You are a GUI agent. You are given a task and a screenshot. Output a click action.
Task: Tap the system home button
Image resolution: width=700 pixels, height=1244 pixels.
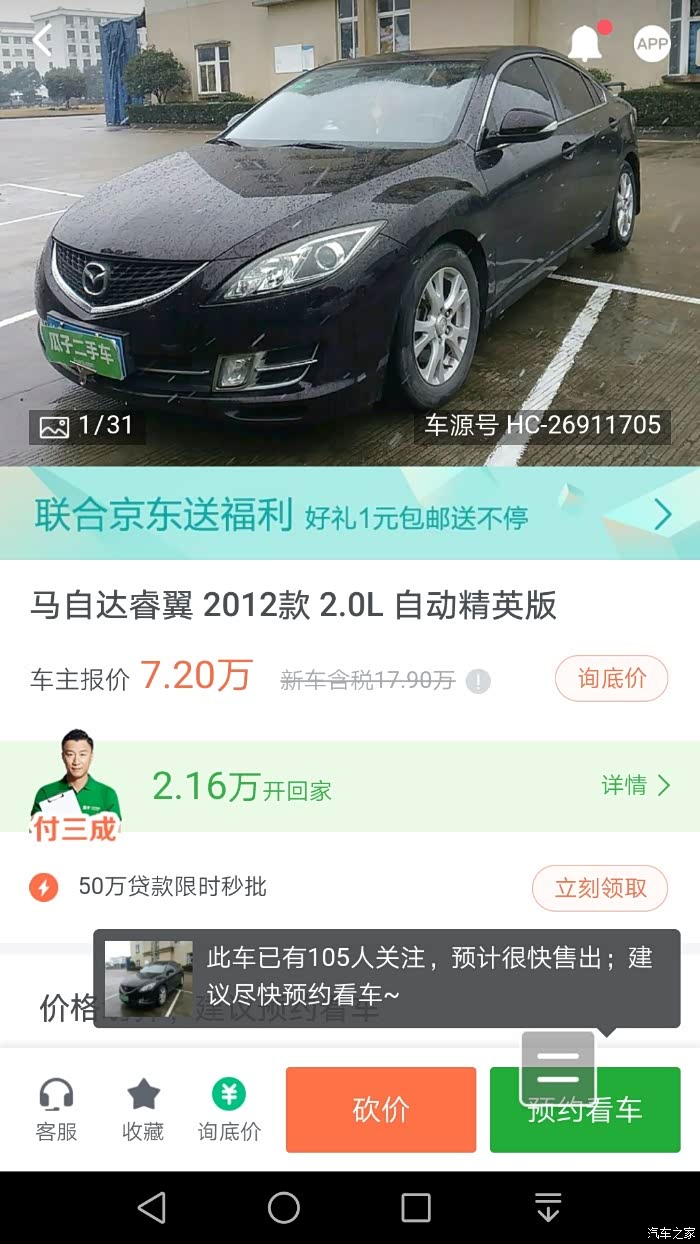click(284, 1207)
